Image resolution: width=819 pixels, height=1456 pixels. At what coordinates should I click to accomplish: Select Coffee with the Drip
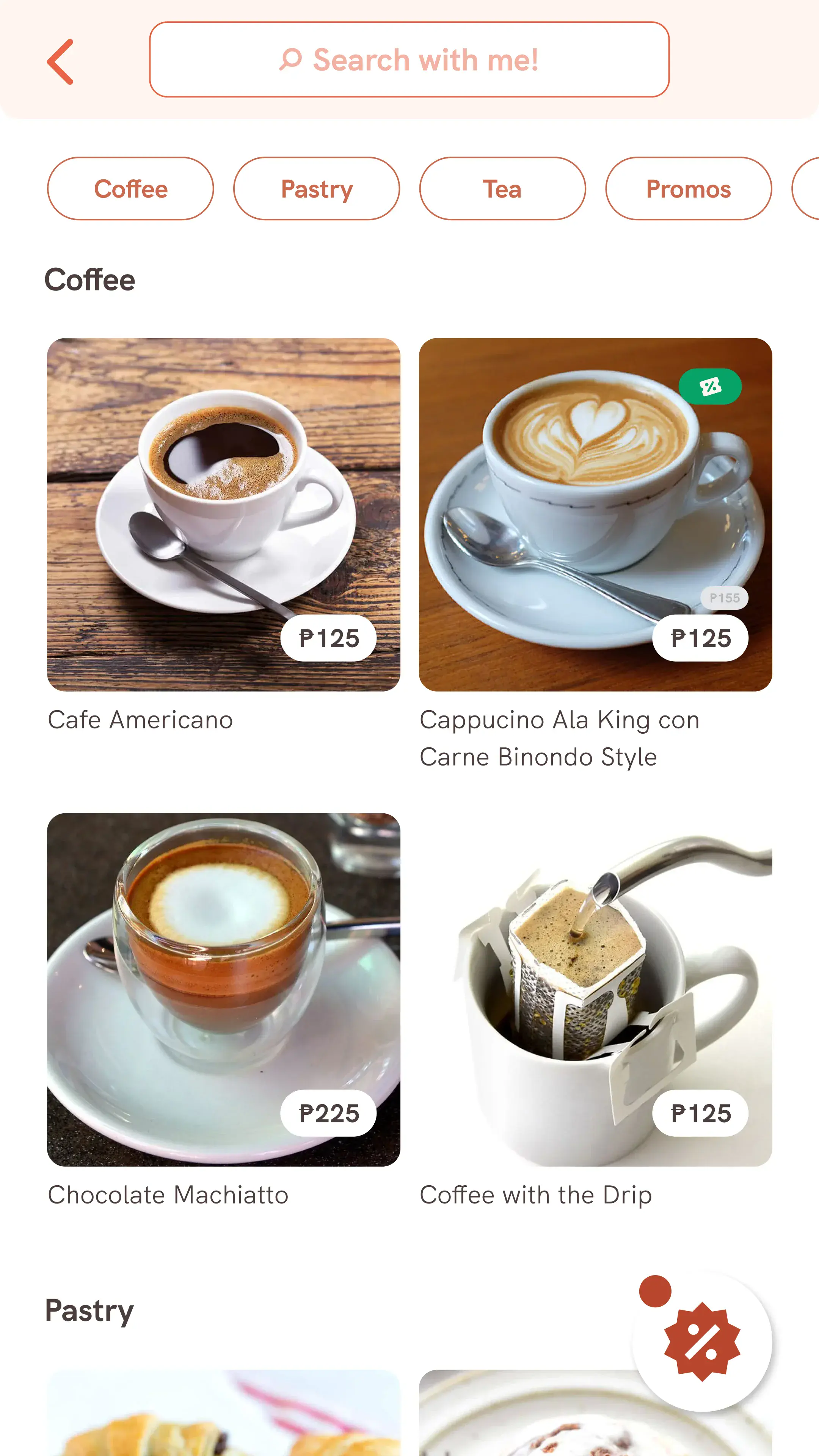coord(595,989)
